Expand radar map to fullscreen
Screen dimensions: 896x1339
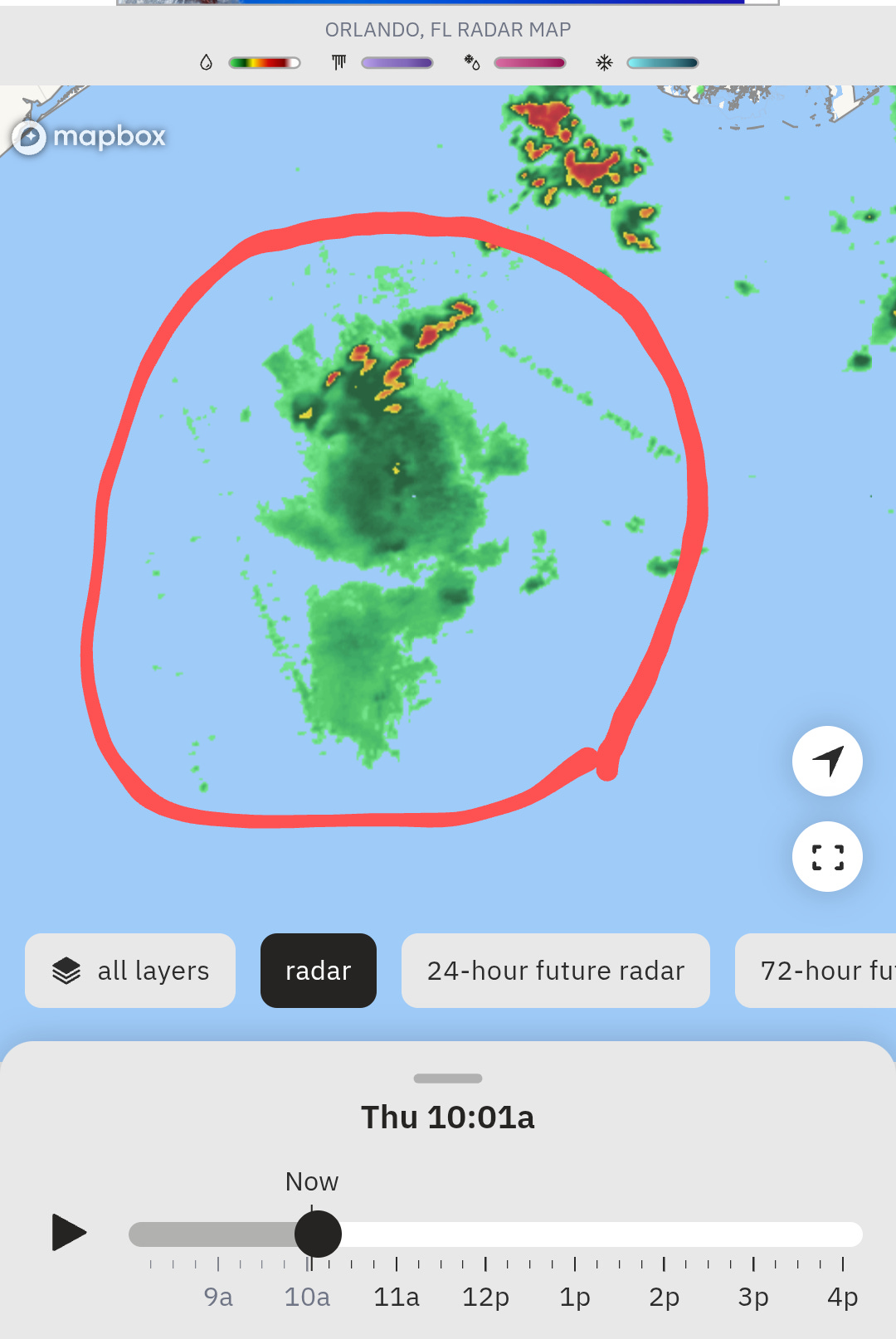coord(827,857)
